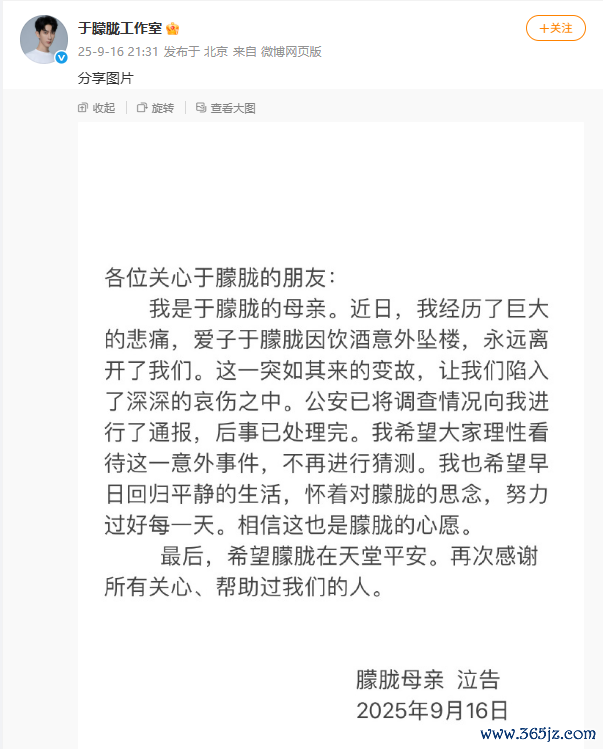Follow 于朦胧工作室 with the 关注 button

coord(556,28)
